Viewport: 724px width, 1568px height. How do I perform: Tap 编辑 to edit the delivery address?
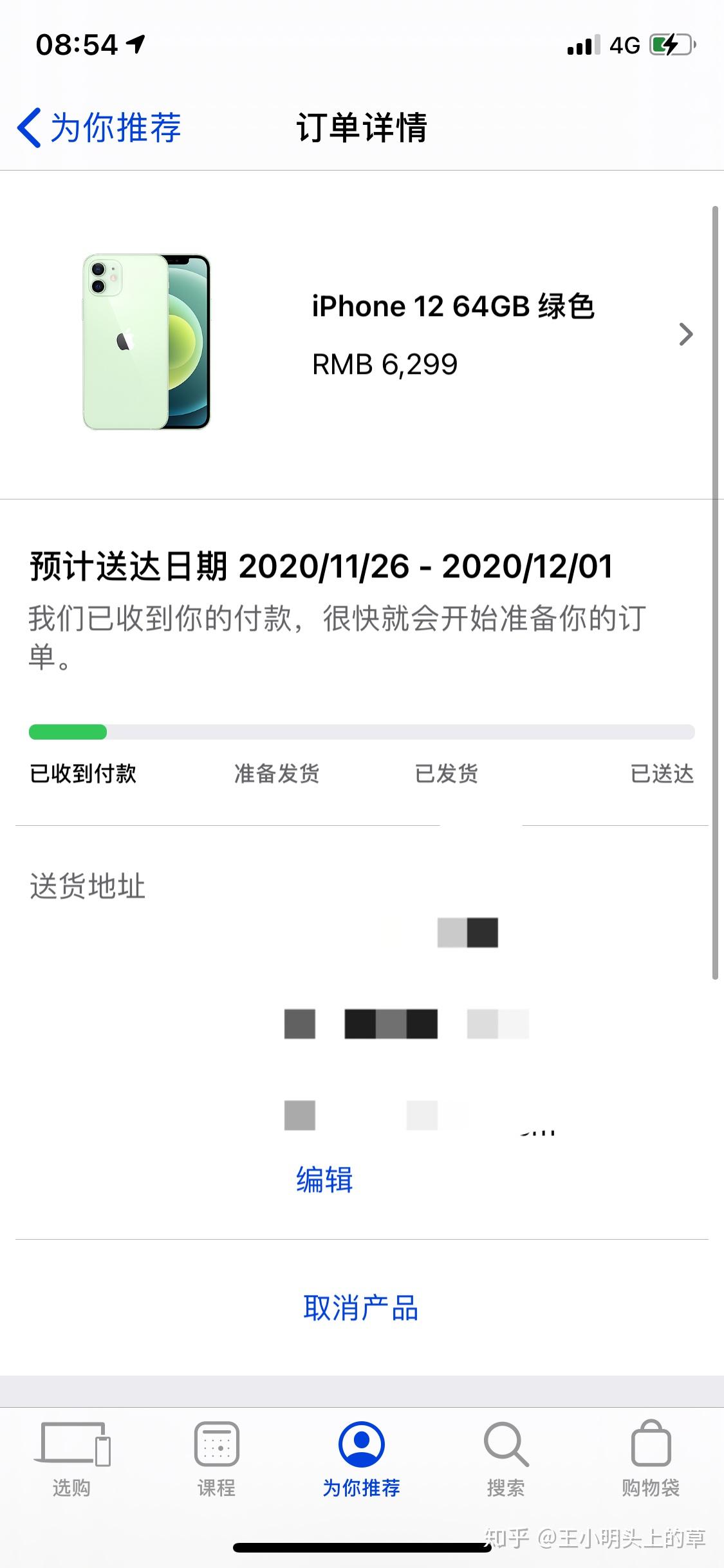click(324, 1179)
